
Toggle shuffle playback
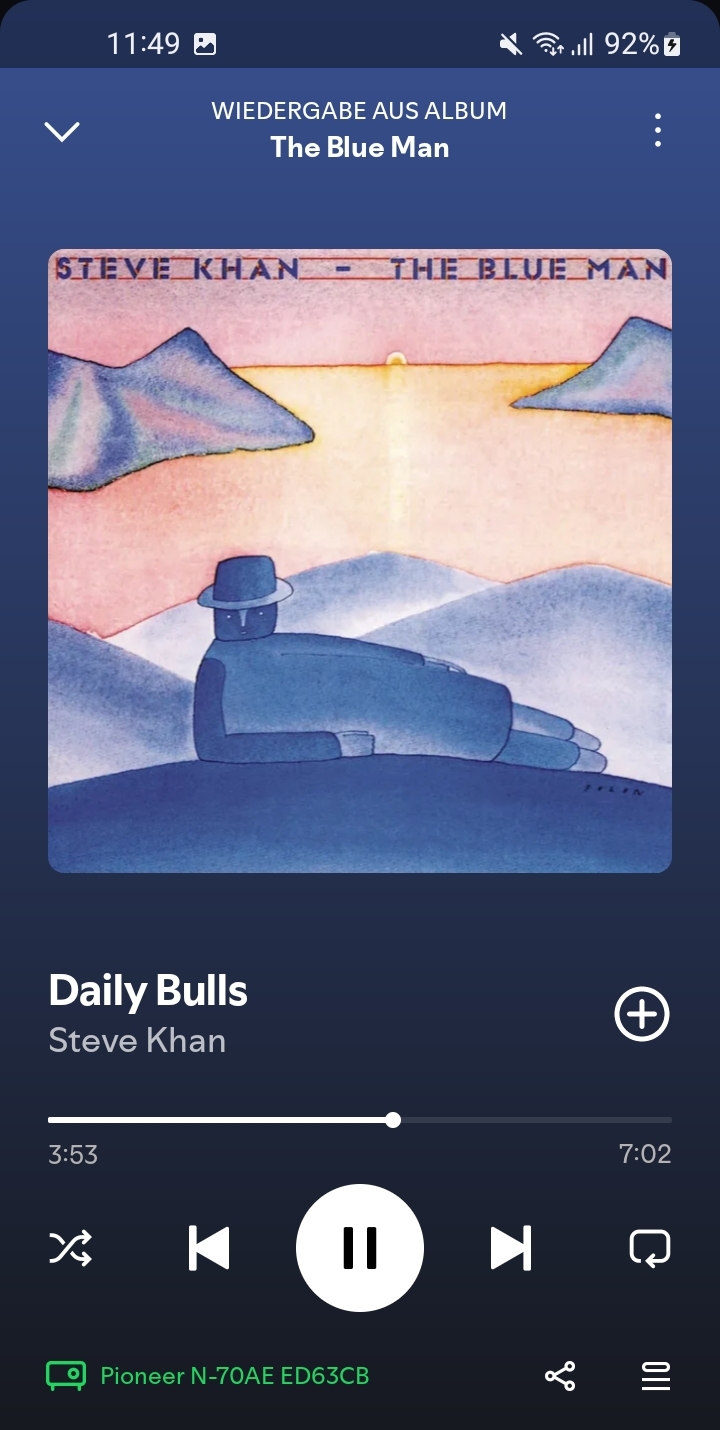70,1248
